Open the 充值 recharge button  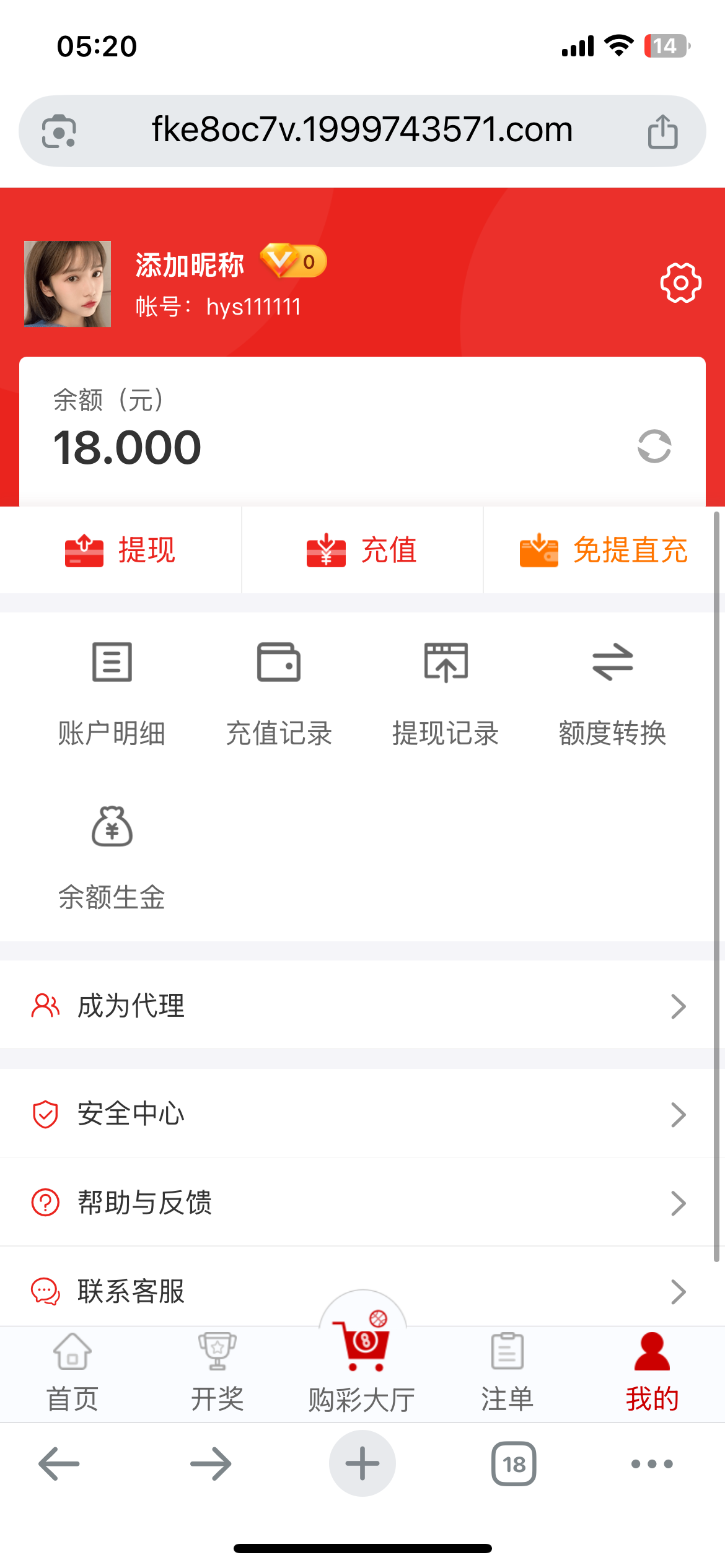tap(362, 550)
